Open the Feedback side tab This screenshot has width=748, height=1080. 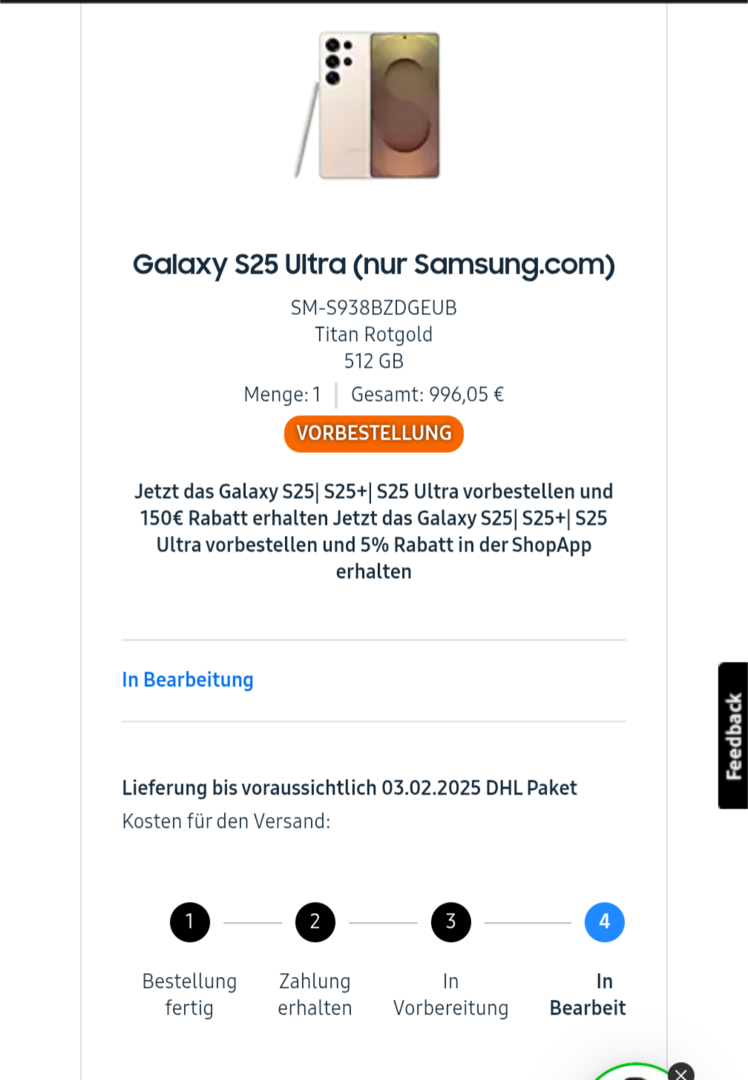click(733, 735)
